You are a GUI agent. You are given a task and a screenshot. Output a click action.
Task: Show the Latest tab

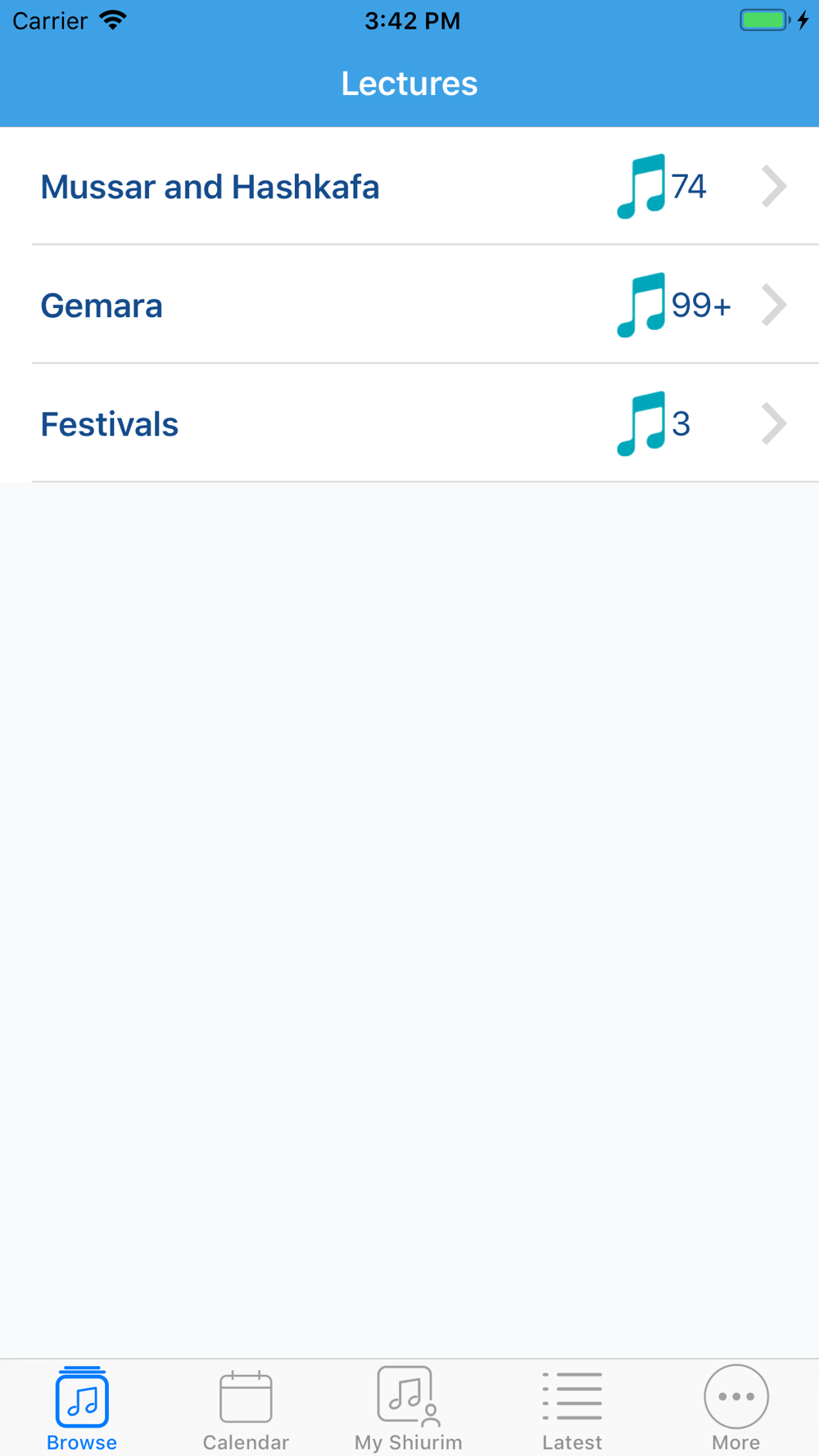[572, 1409]
